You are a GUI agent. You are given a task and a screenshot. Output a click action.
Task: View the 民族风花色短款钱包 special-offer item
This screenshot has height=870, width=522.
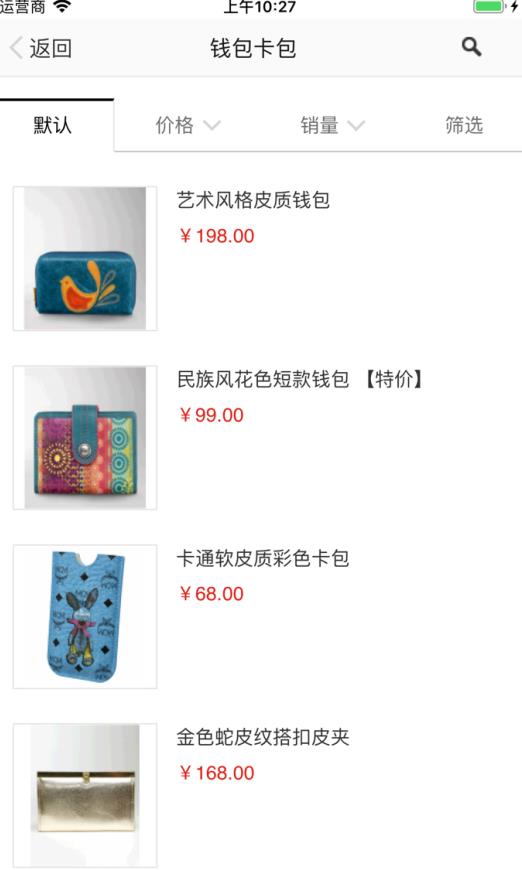261,437
